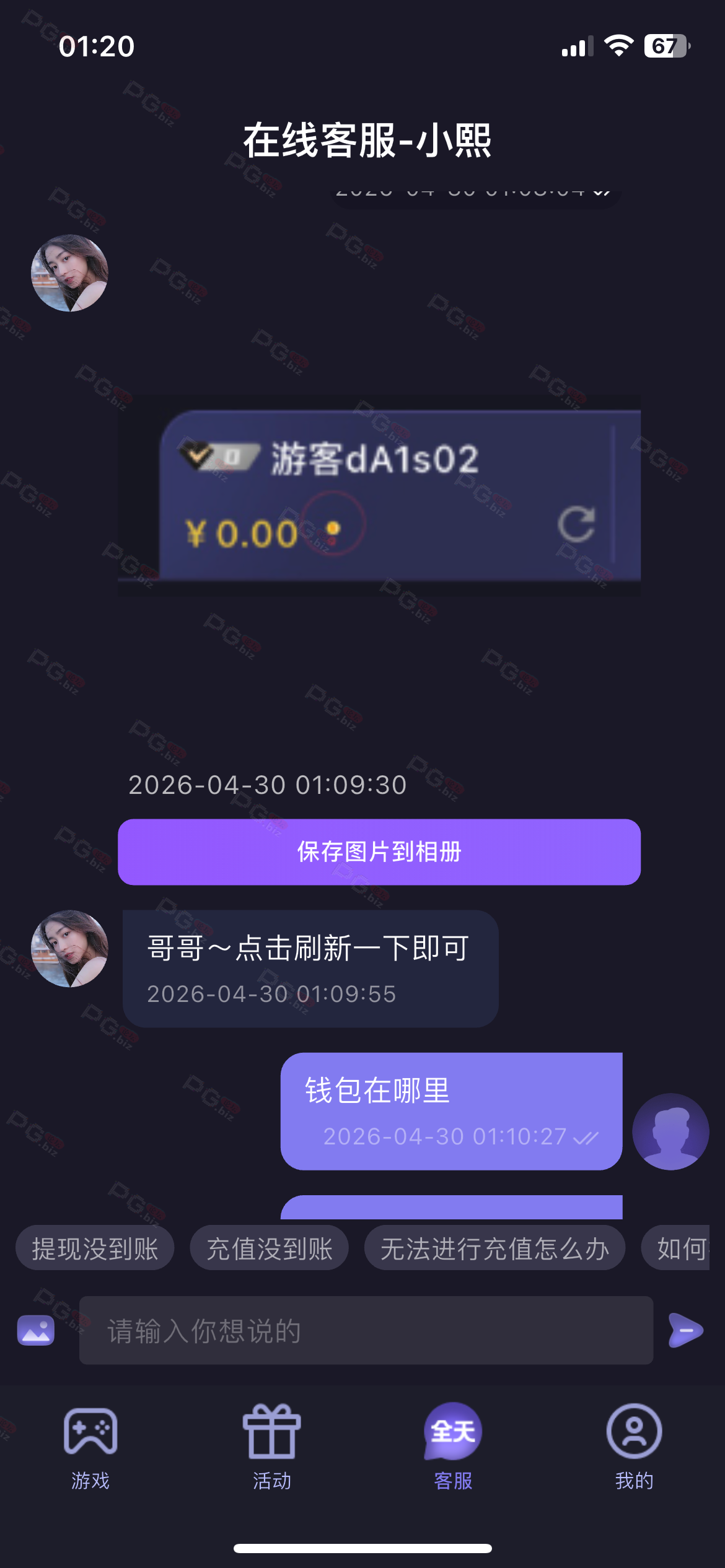Image resolution: width=725 pixels, height=1568 pixels.
Task: Save the image with 保存图片到相册
Action: coord(379,852)
